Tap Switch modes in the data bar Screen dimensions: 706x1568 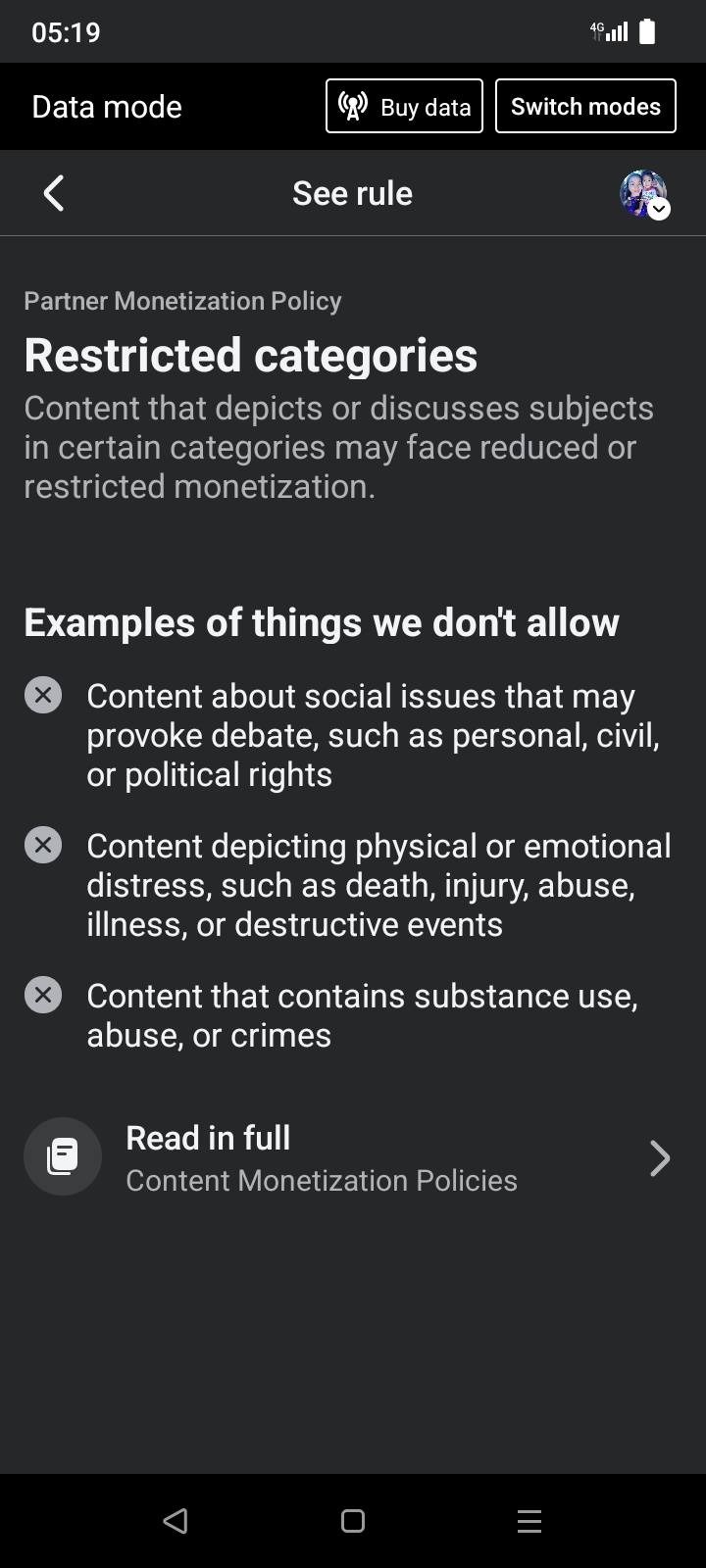(585, 106)
